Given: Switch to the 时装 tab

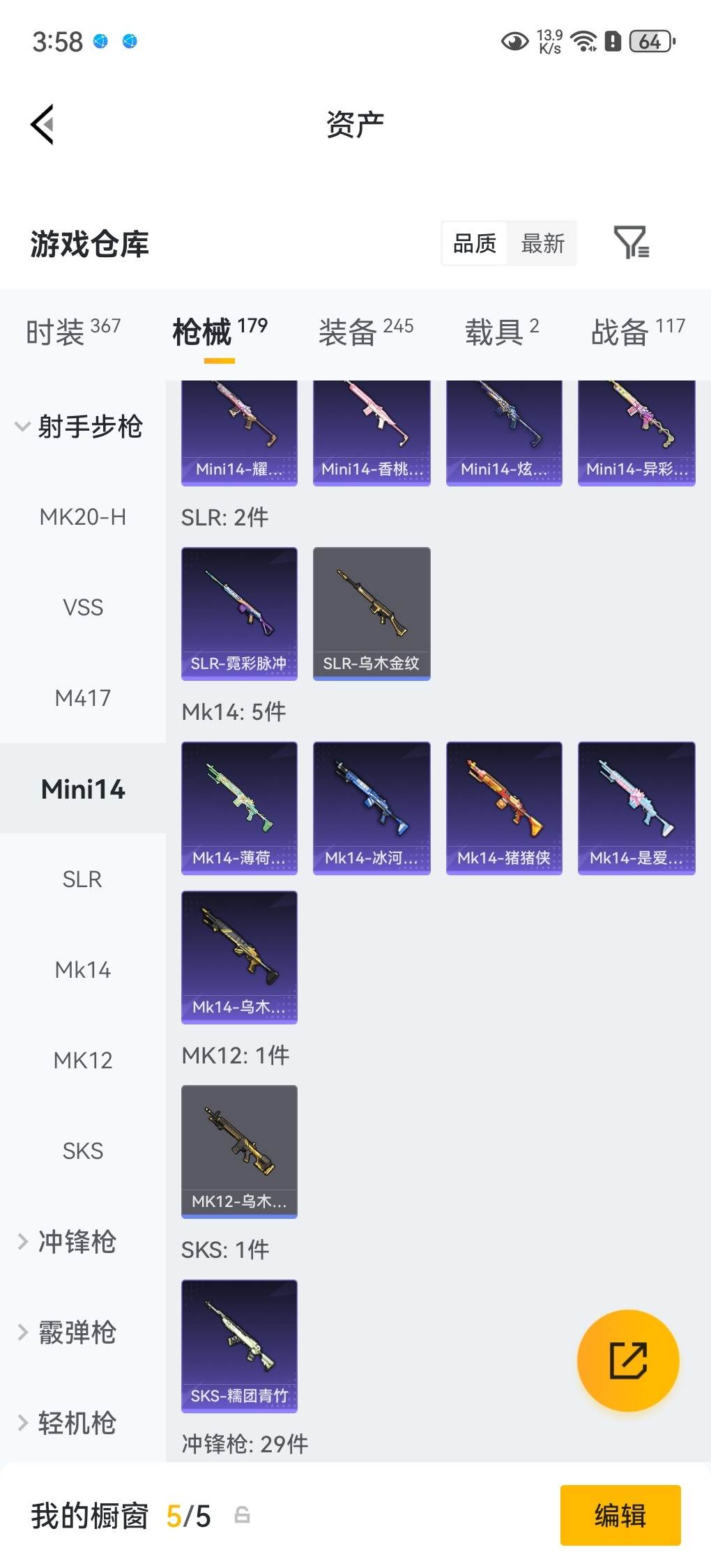Looking at the screenshot, I should (x=73, y=332).
